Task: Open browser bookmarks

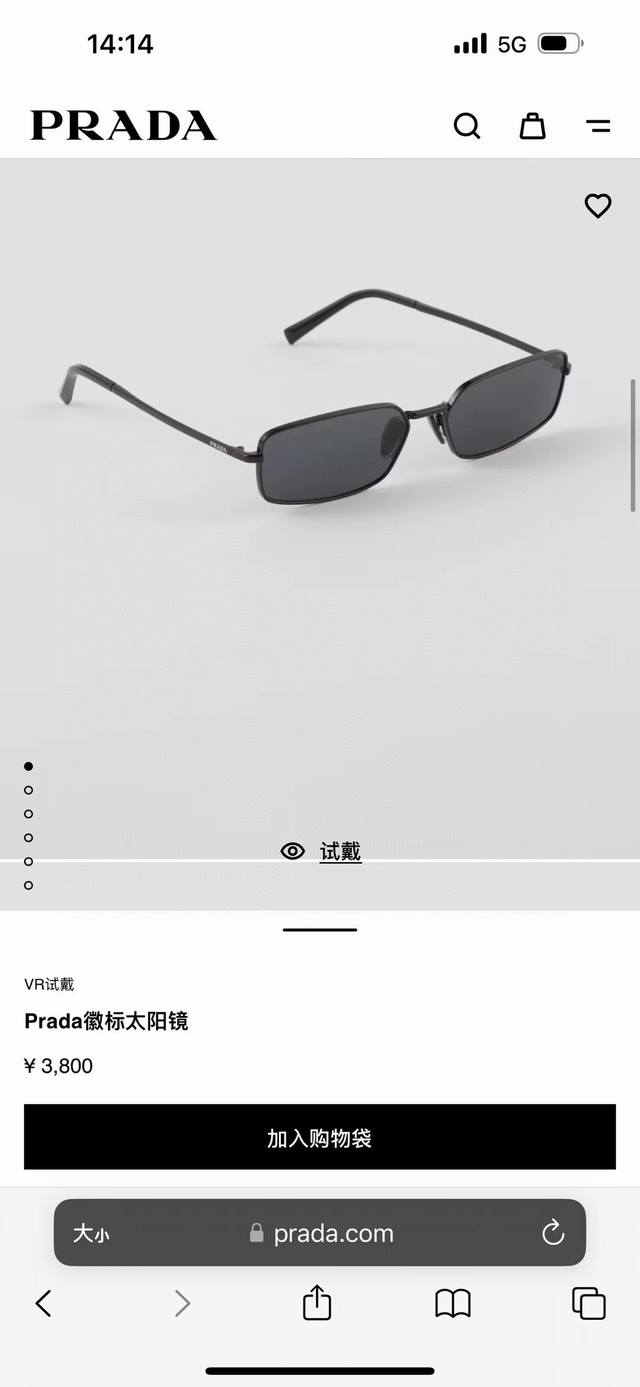Action: (x=453, y=1303)
